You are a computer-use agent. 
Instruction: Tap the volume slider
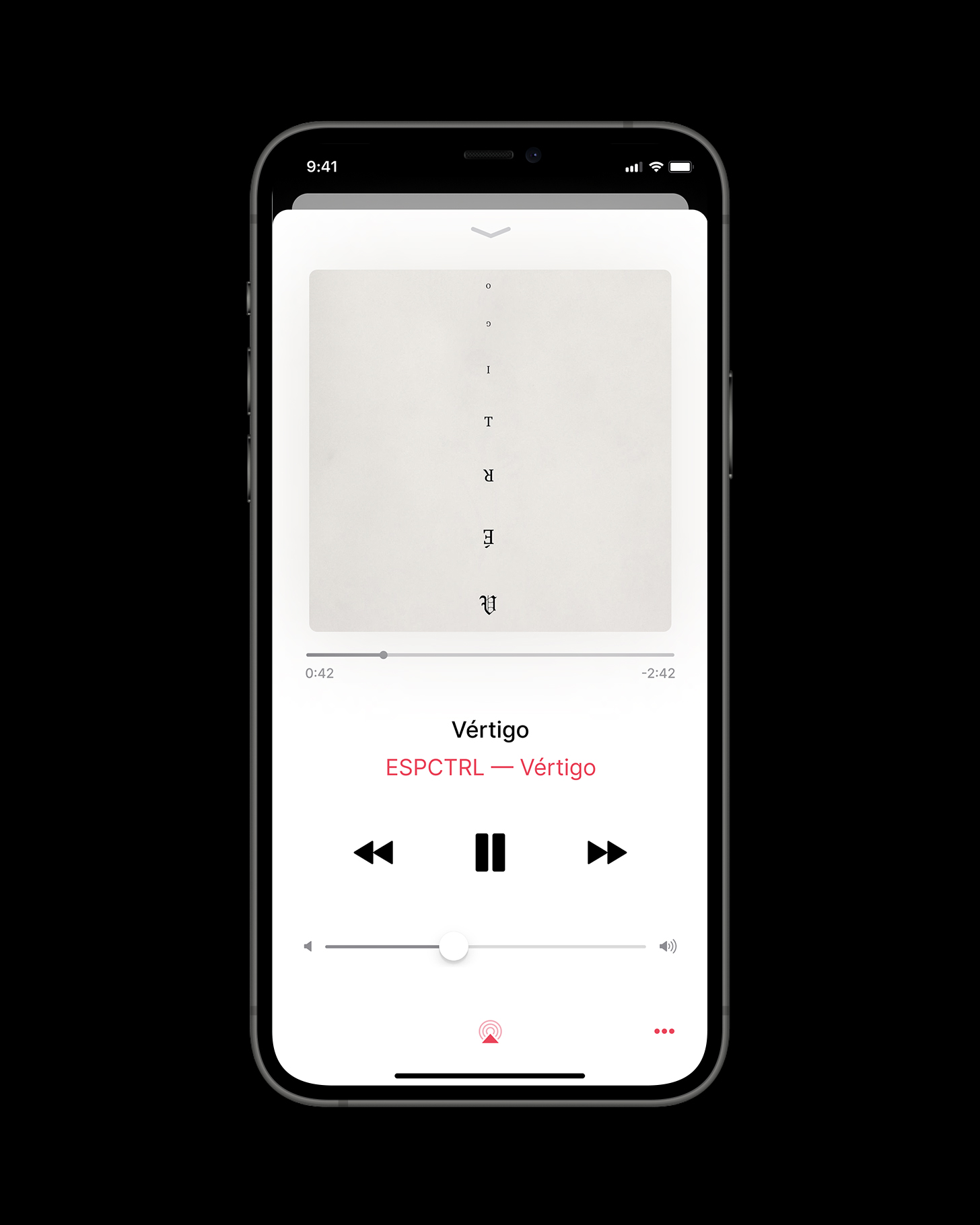coord(485,946)
